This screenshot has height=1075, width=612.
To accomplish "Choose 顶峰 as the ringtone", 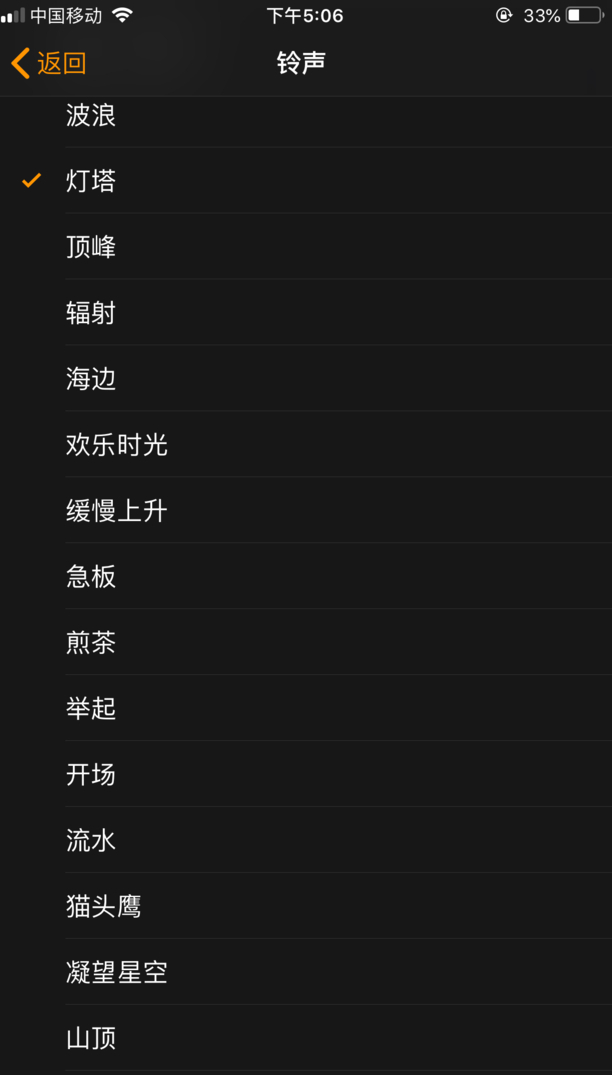I will point(91,247).
